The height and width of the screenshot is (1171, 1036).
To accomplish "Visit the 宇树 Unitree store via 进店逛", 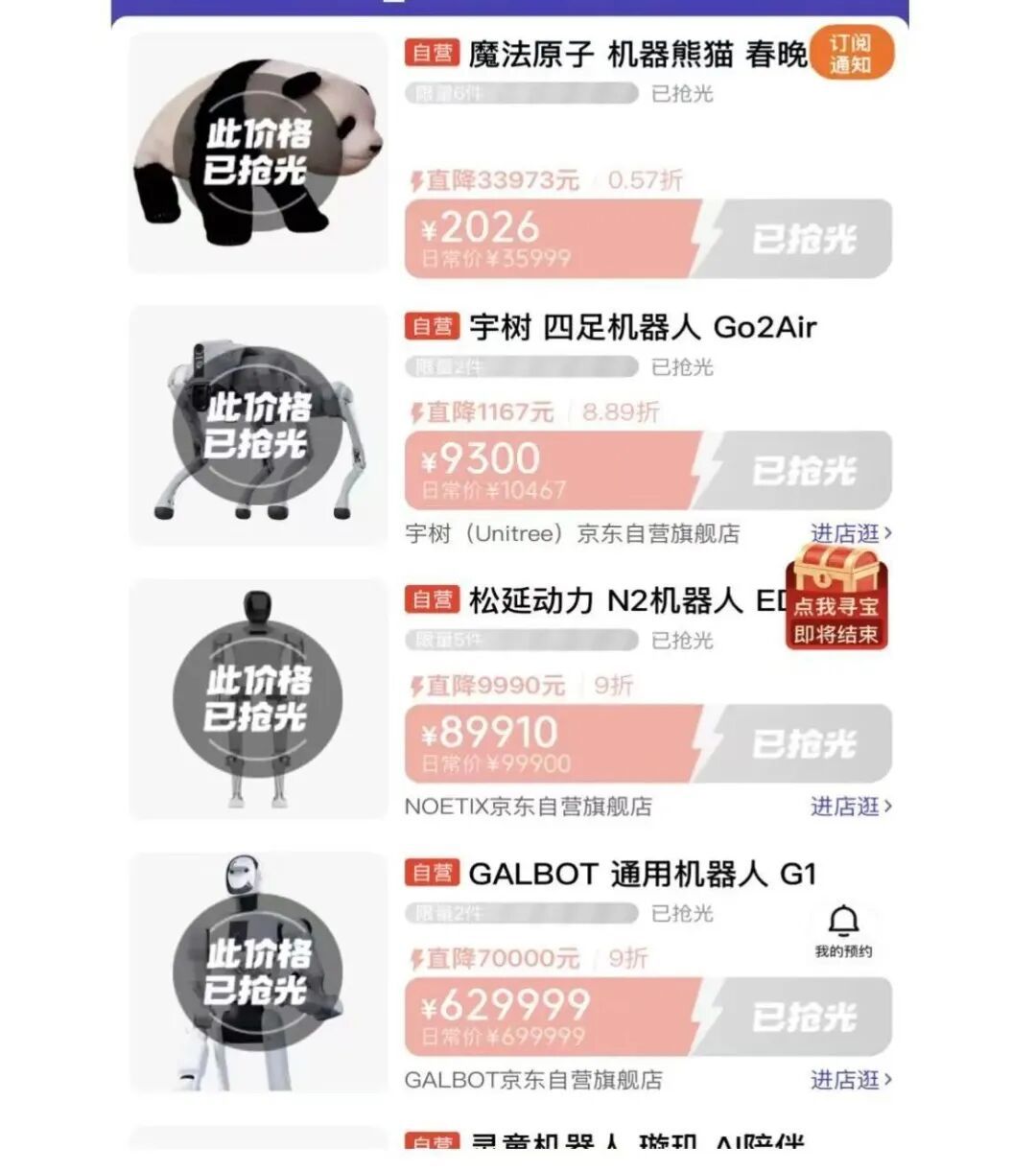I will [x=851, y=533].
